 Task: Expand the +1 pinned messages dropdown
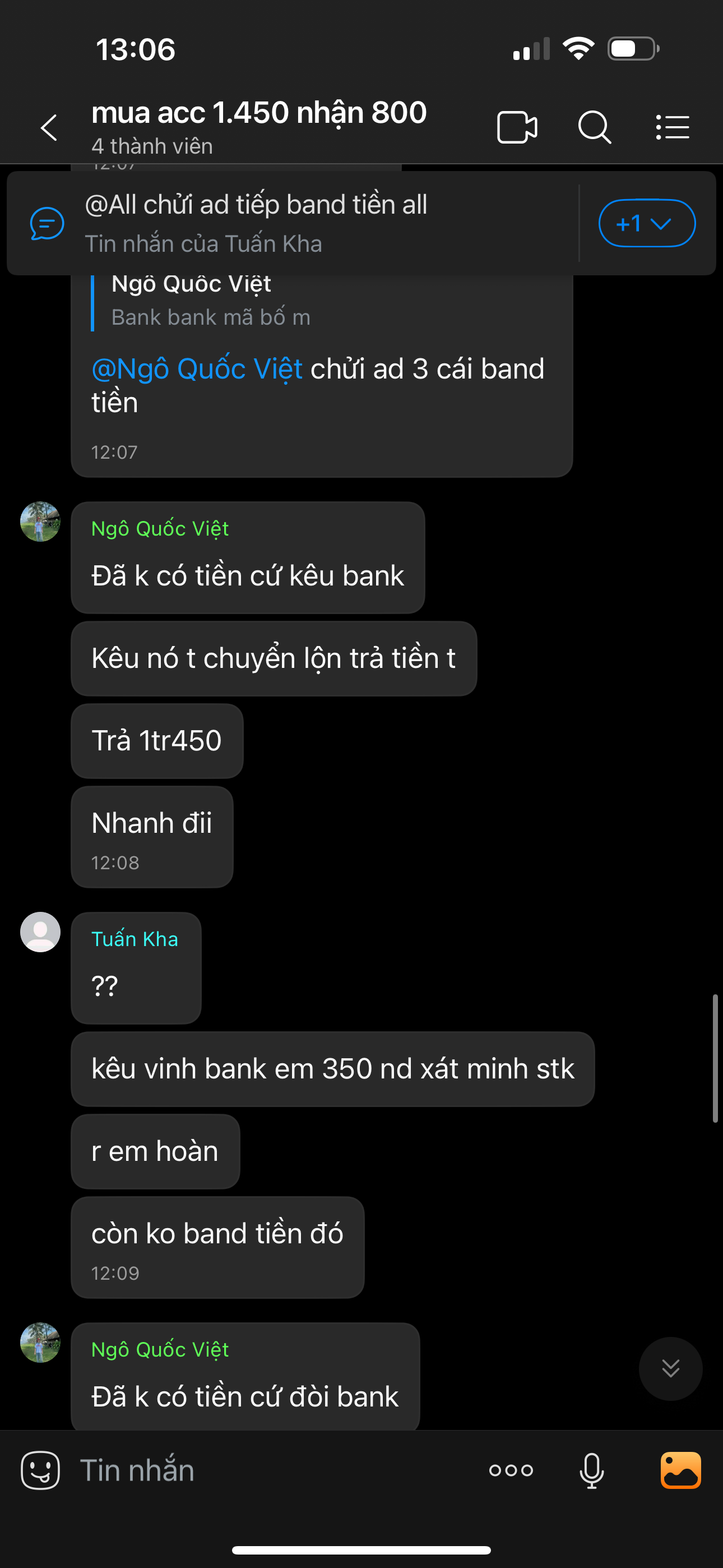tap(646, 223)
